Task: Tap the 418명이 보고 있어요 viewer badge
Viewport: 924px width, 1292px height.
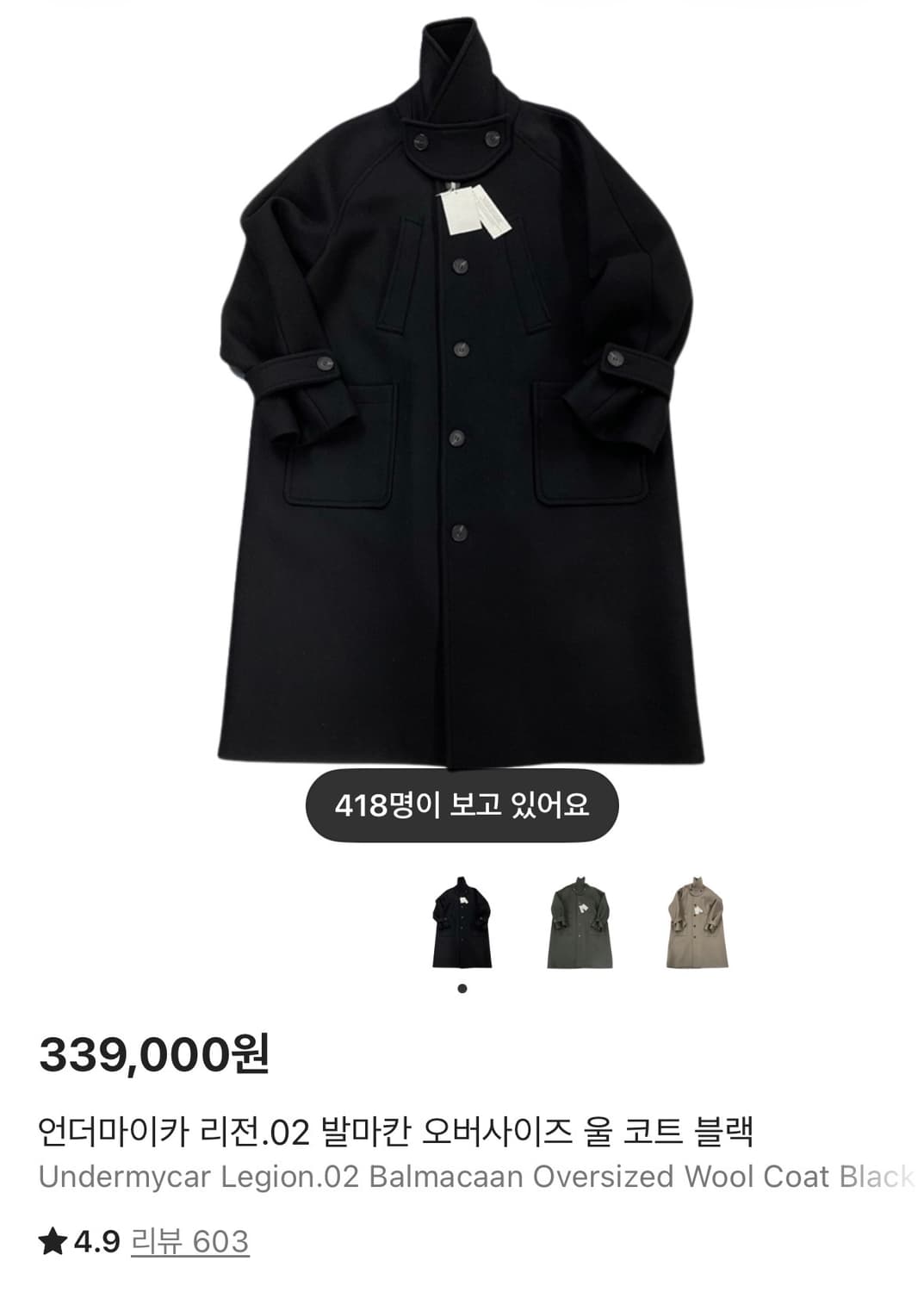Action: 462,805
